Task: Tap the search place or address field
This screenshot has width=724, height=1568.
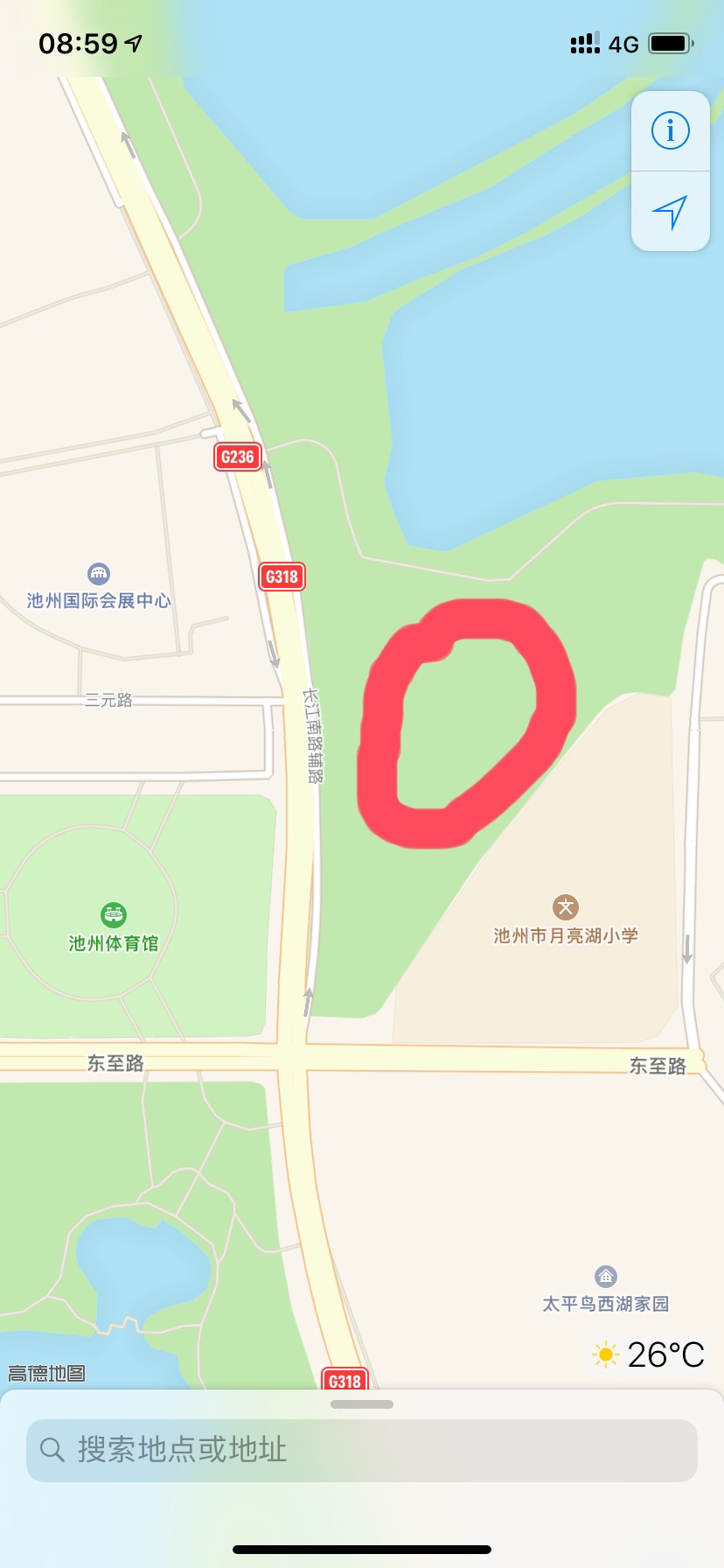Action: click(x=361, y=1450)
